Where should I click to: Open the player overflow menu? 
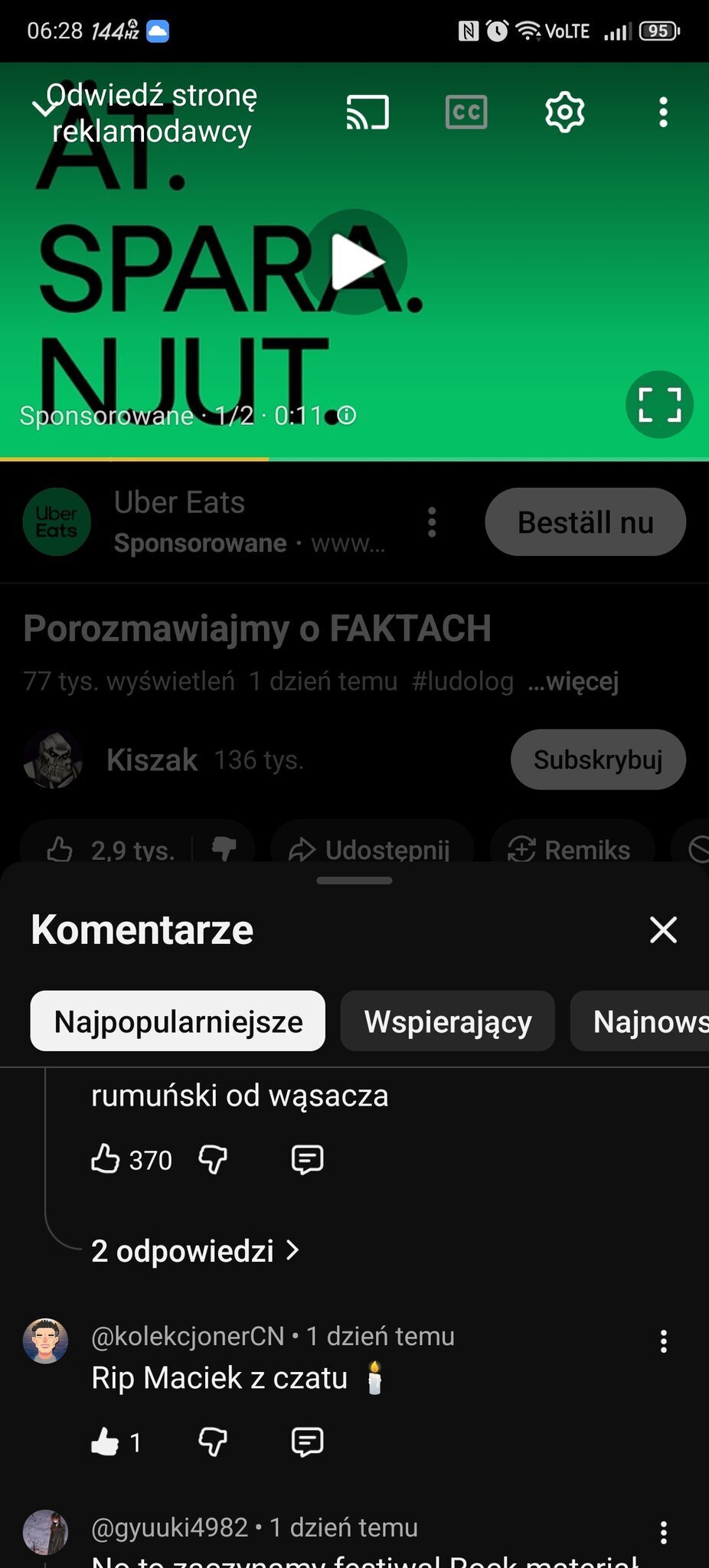point(663,113)
